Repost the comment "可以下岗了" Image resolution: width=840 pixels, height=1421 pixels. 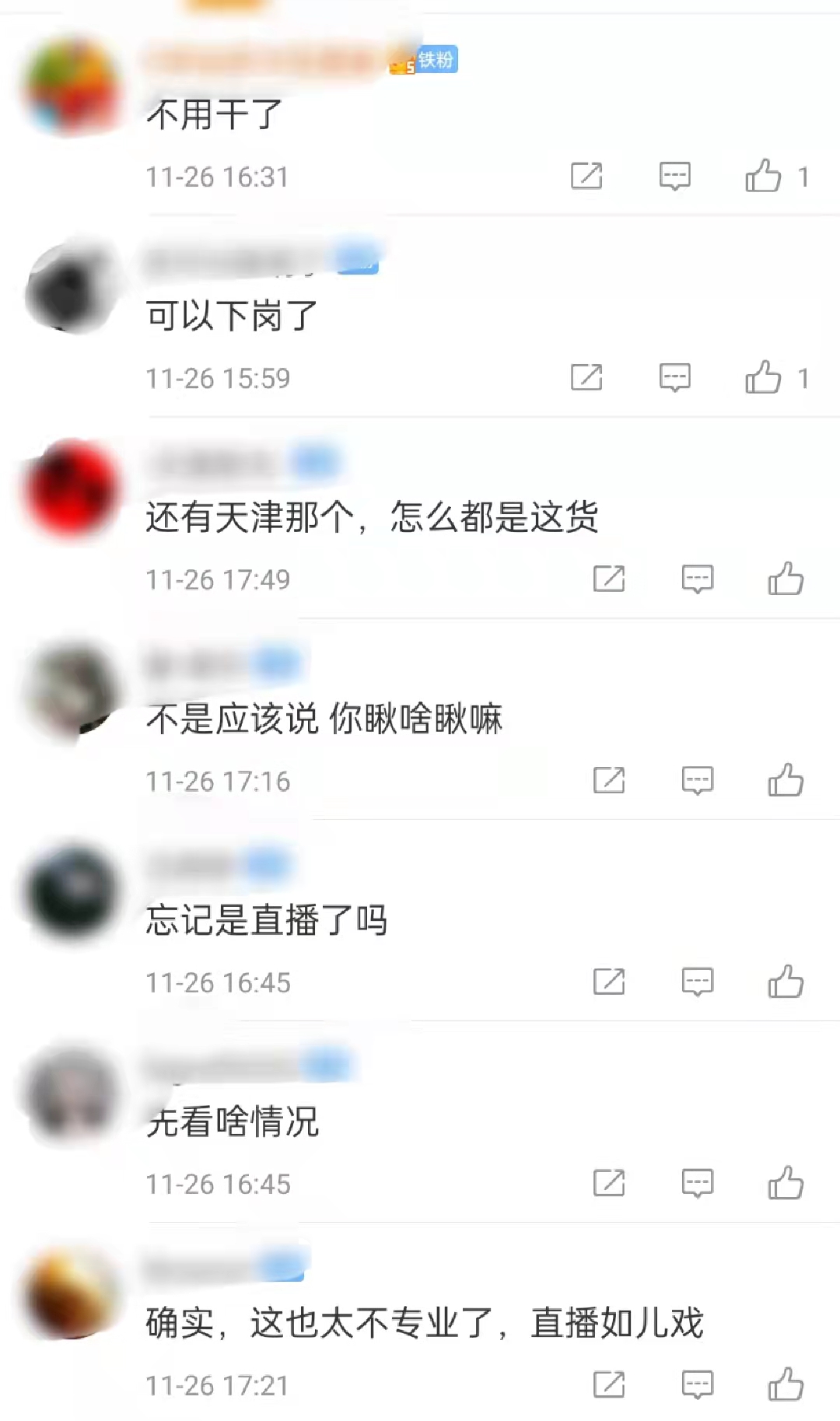click(x=586, y=378)
